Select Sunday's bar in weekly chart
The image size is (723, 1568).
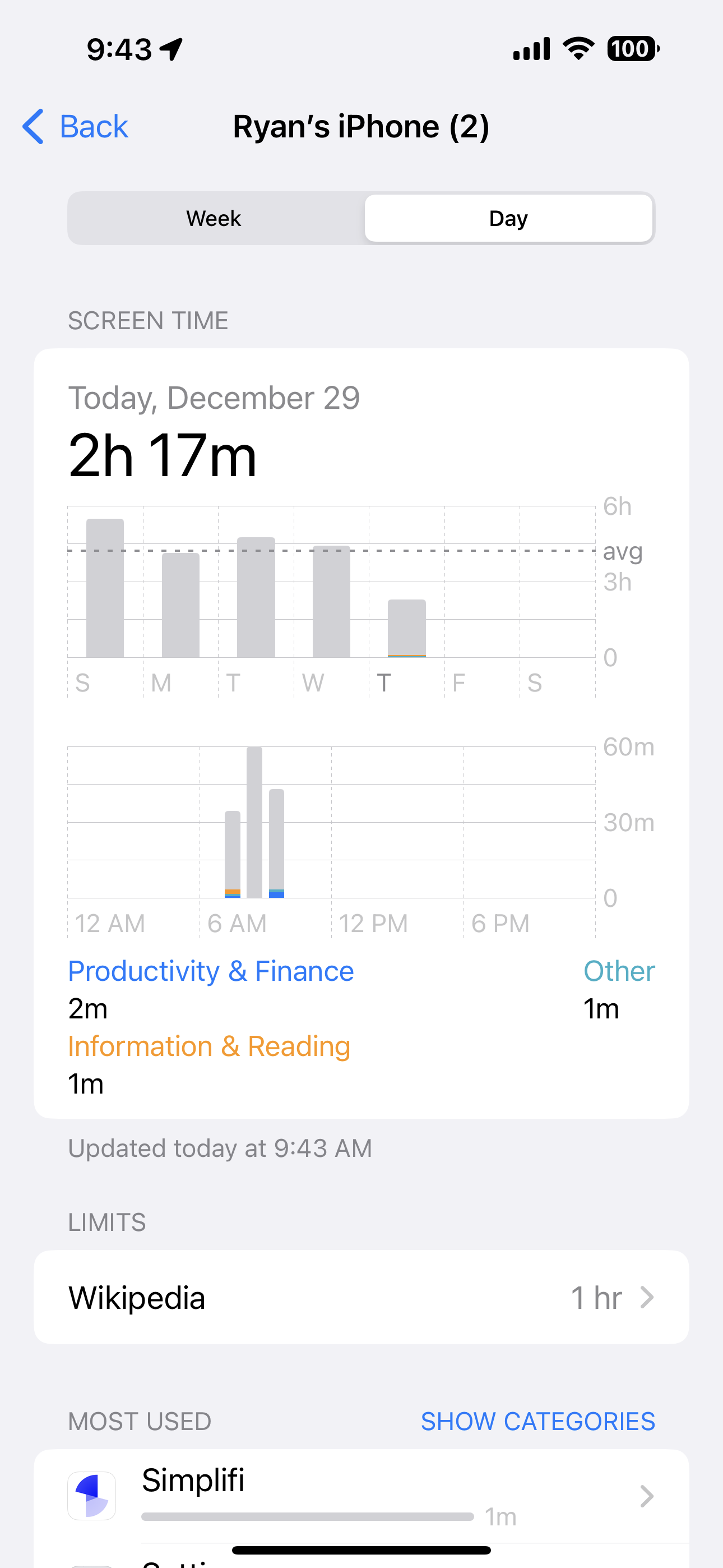coord(105,588)
